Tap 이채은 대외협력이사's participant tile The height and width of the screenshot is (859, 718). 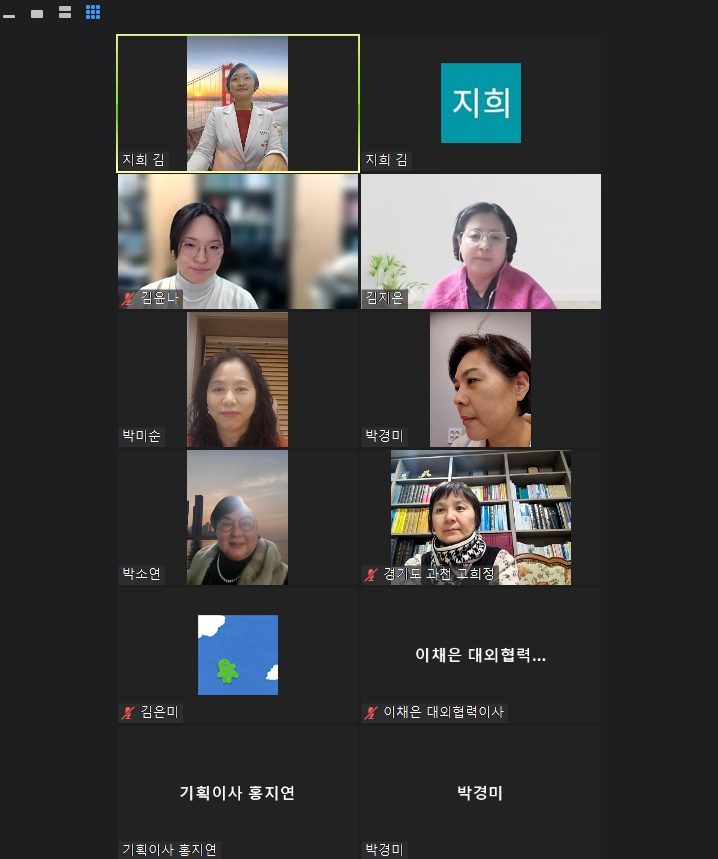[x=480, y=655]
